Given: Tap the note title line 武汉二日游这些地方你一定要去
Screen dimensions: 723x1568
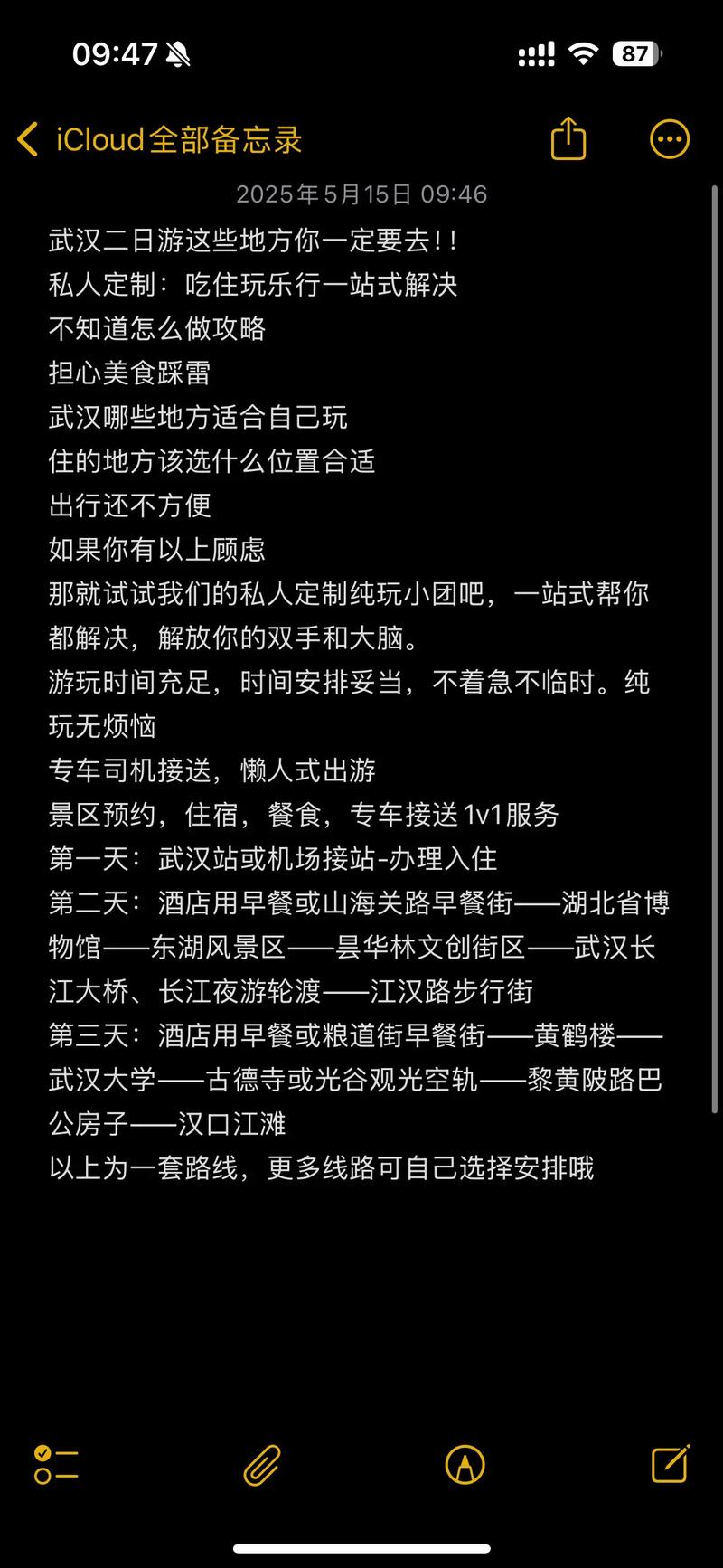Looking at the screenshot, I should (x=255, y=241).
